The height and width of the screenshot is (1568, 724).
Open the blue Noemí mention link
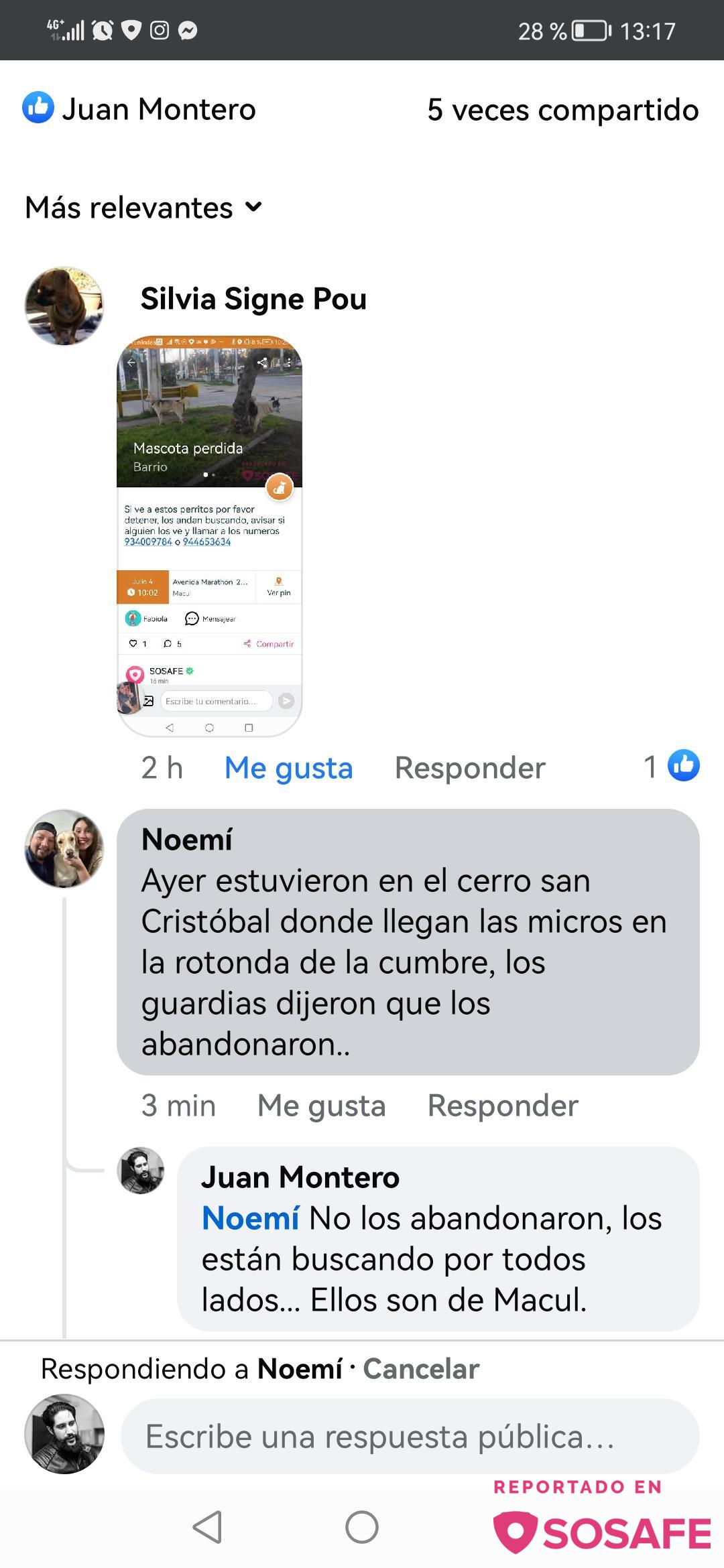250,1218
